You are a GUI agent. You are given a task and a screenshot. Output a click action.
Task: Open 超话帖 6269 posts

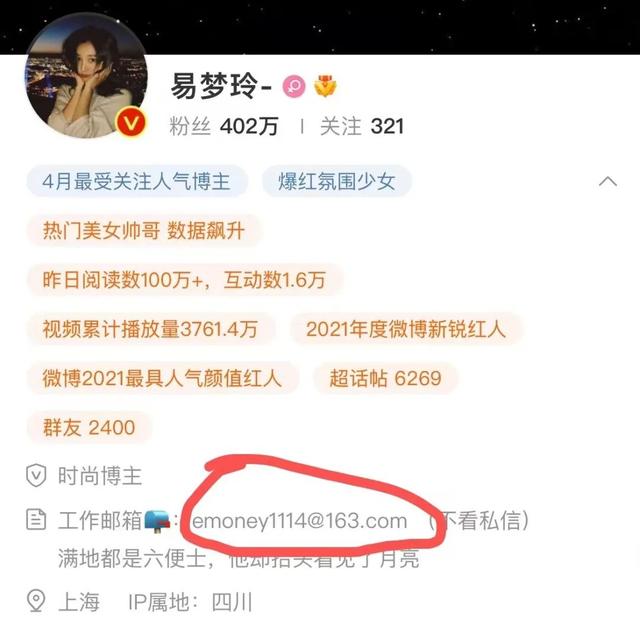click(x=385, y=378)
